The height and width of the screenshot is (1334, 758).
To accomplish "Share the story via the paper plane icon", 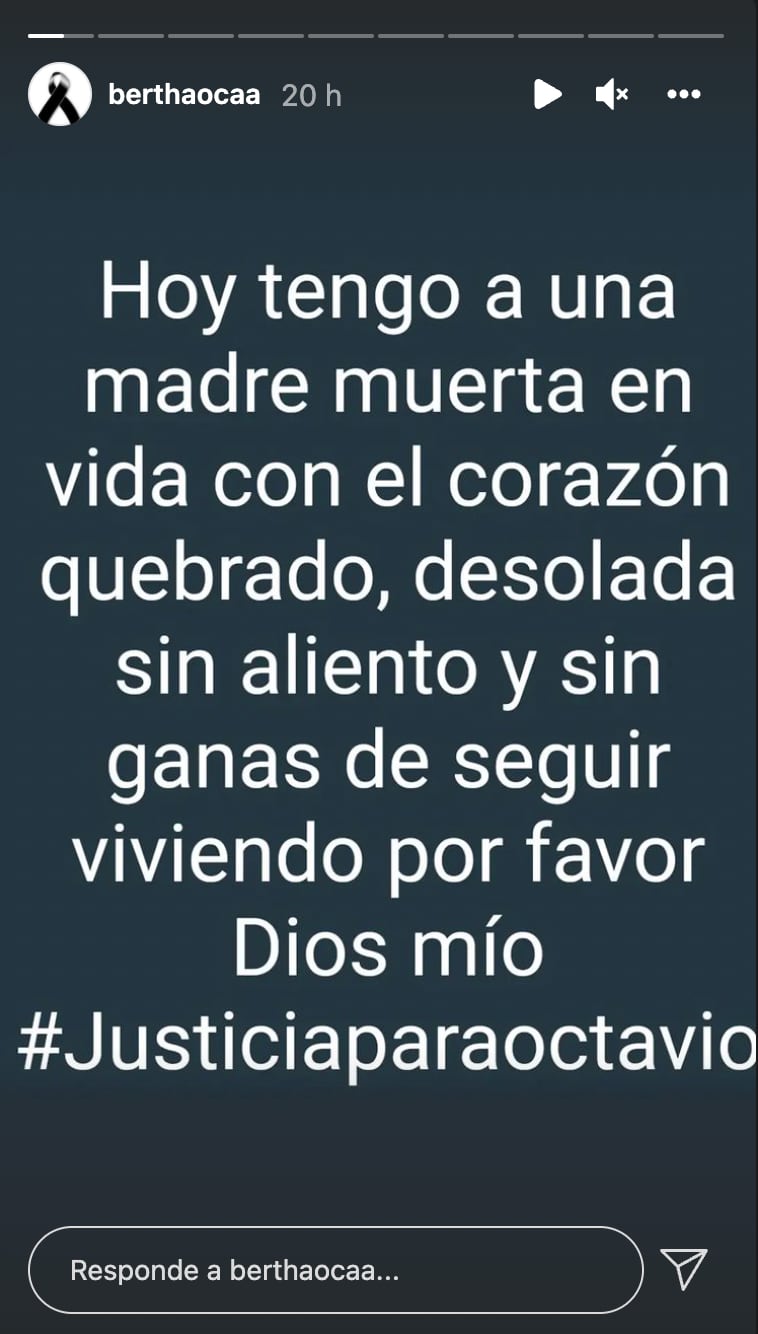I will [686, 1269].
